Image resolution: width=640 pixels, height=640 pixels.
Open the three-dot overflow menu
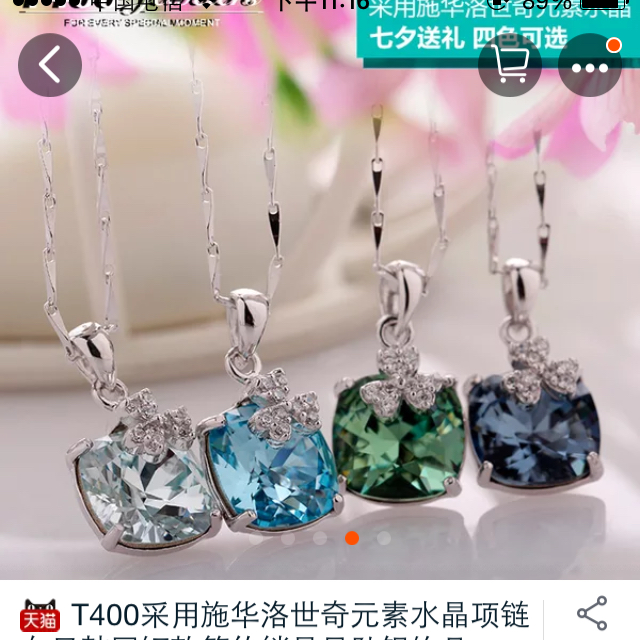590,66
